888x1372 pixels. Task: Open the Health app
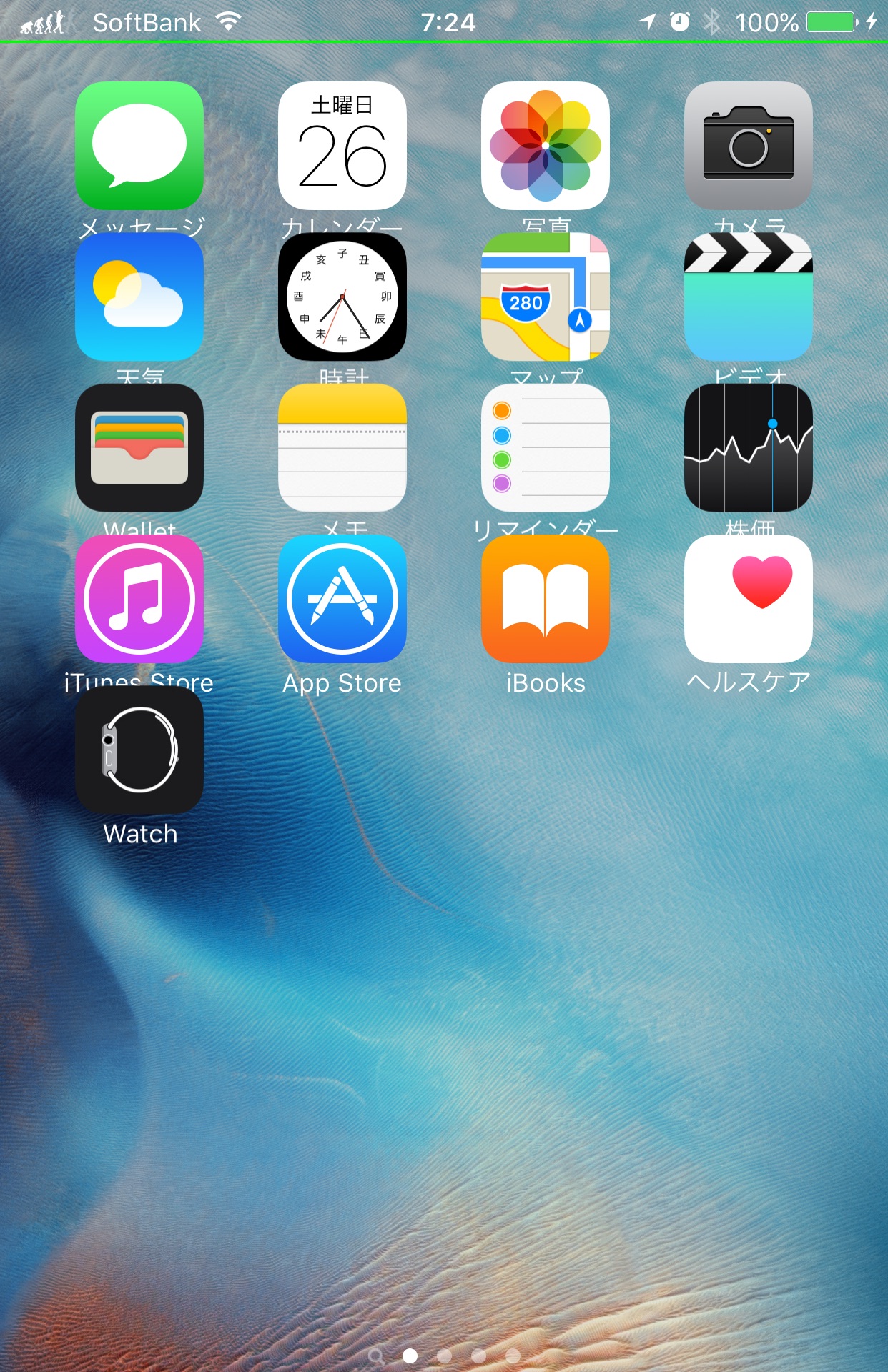748,599
